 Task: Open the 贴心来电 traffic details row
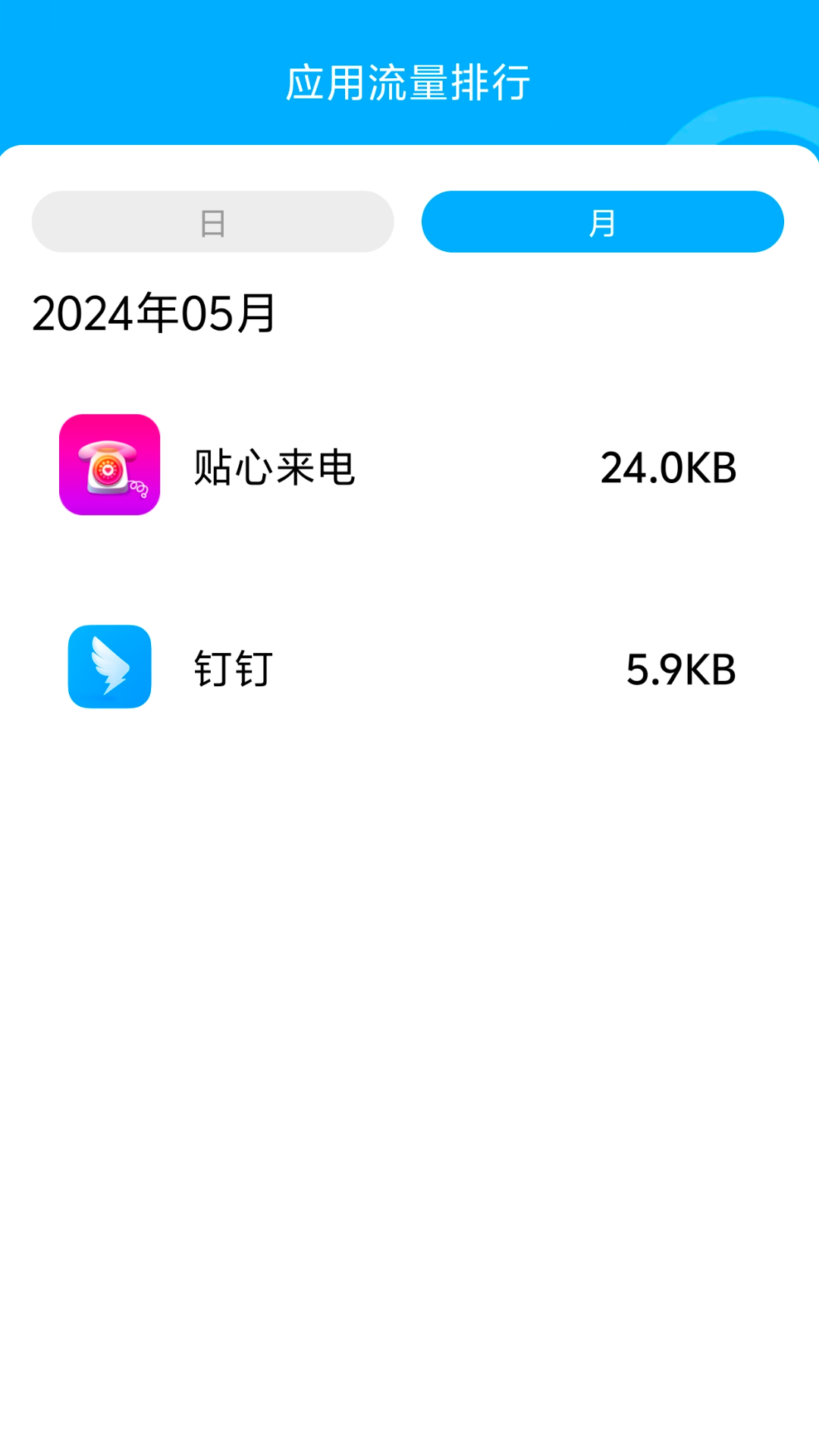[x=409, y=467]
